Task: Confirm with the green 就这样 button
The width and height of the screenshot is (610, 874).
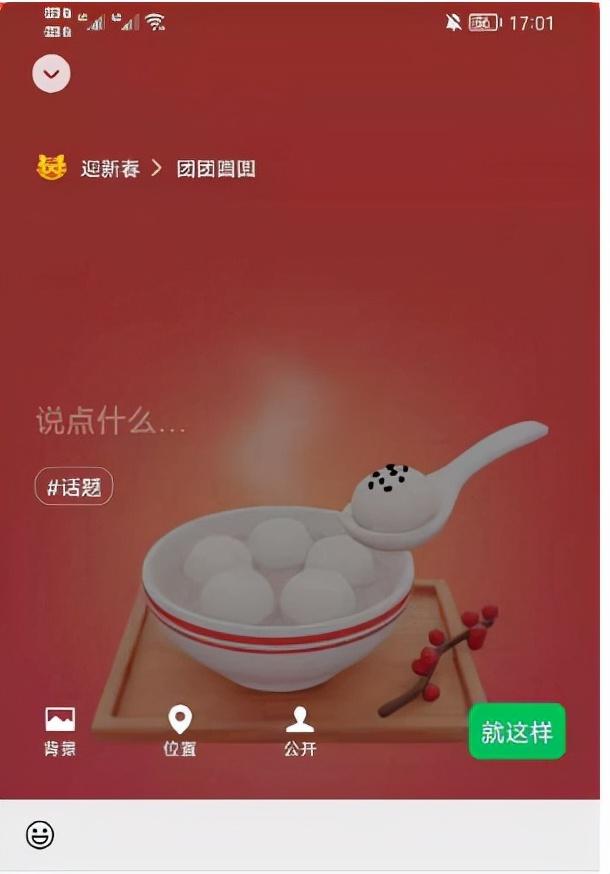Action: 517,732
